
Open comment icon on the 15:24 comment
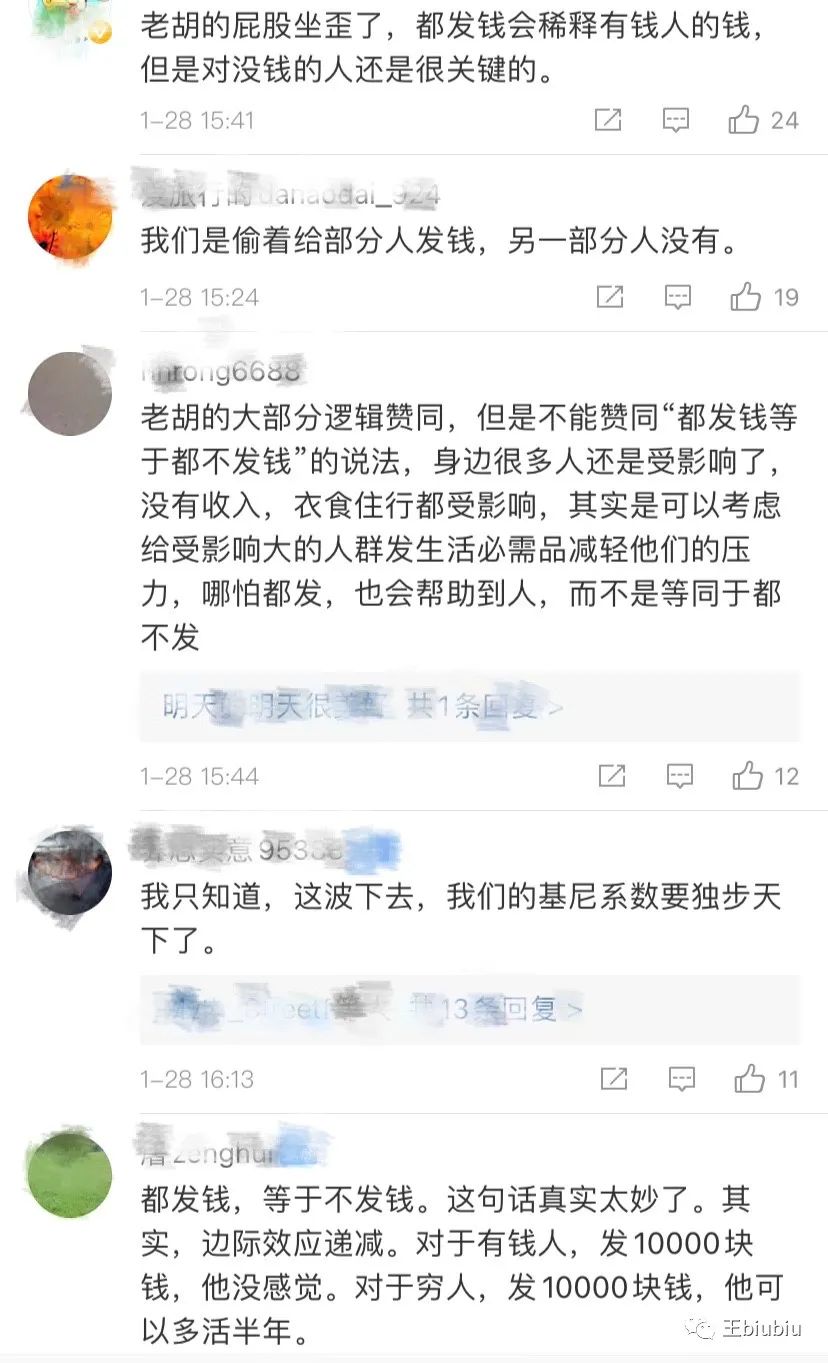[x=679, y=297]
